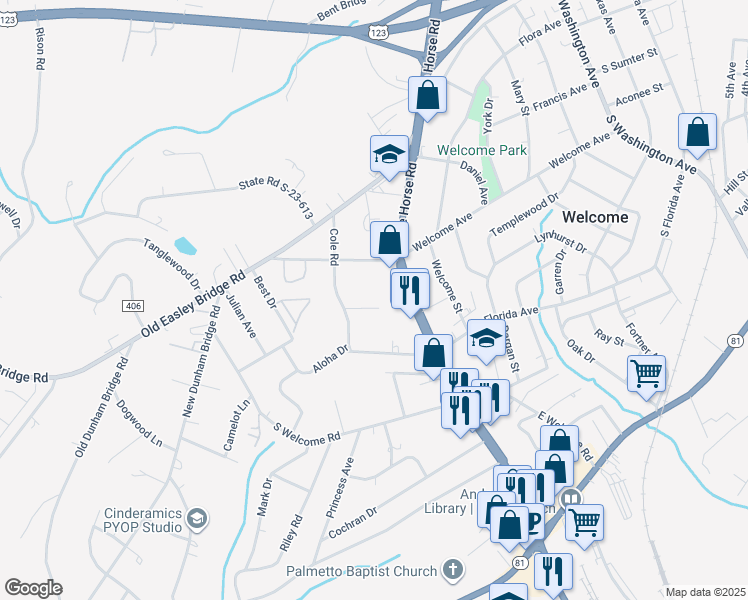
Task: Open the shopping bag marker beside Welcome Ave
Action: tap(389, 240)
